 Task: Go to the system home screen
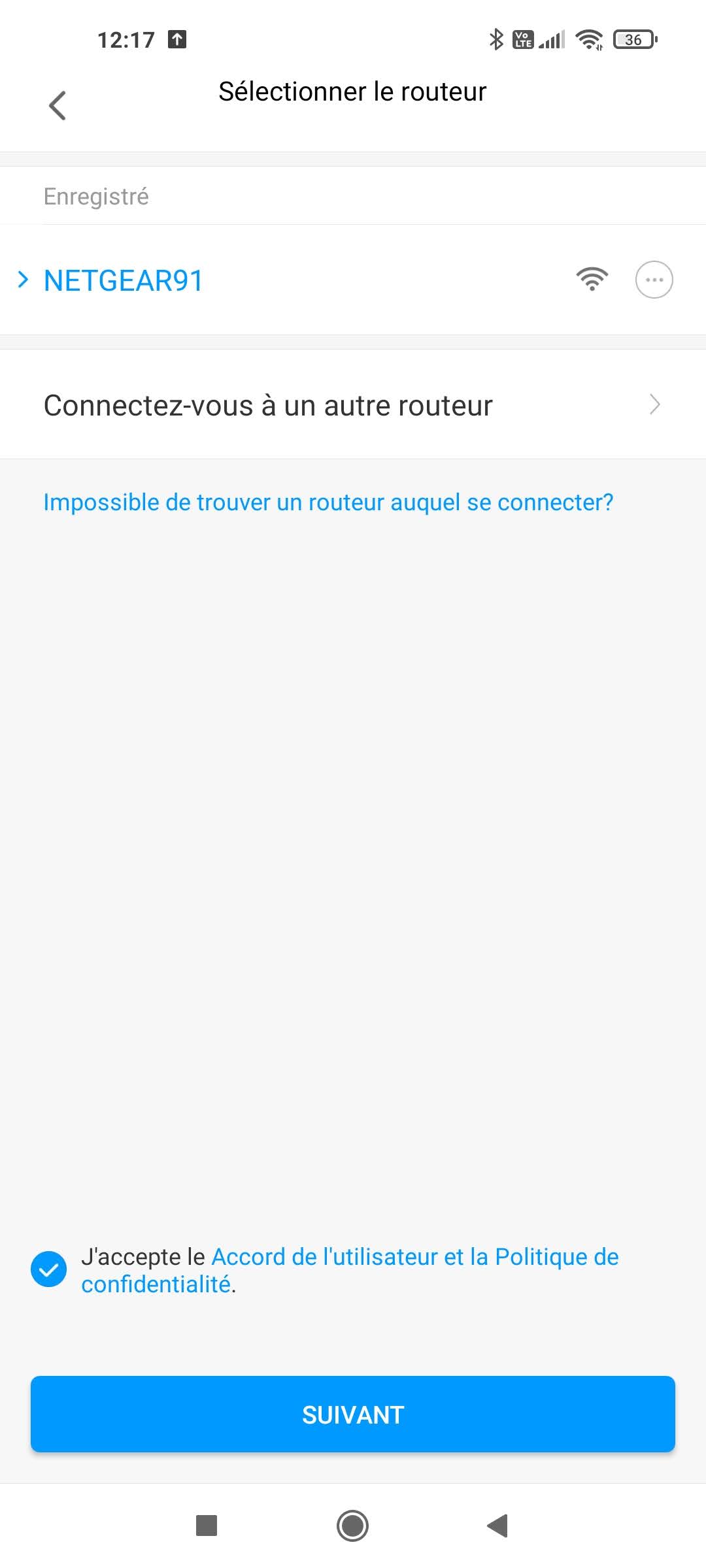point(353,1526)
